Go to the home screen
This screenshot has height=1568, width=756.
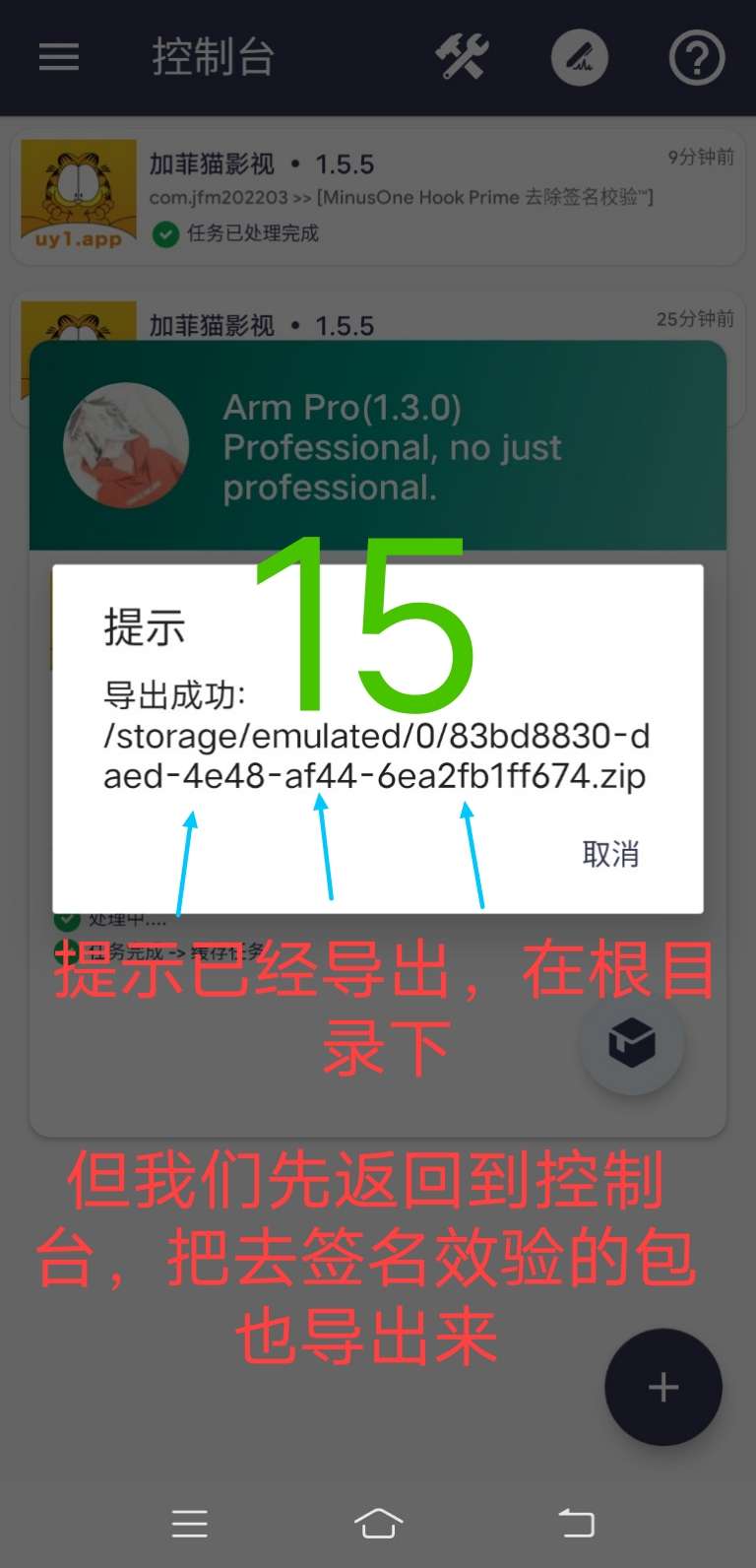(378, 1523)
